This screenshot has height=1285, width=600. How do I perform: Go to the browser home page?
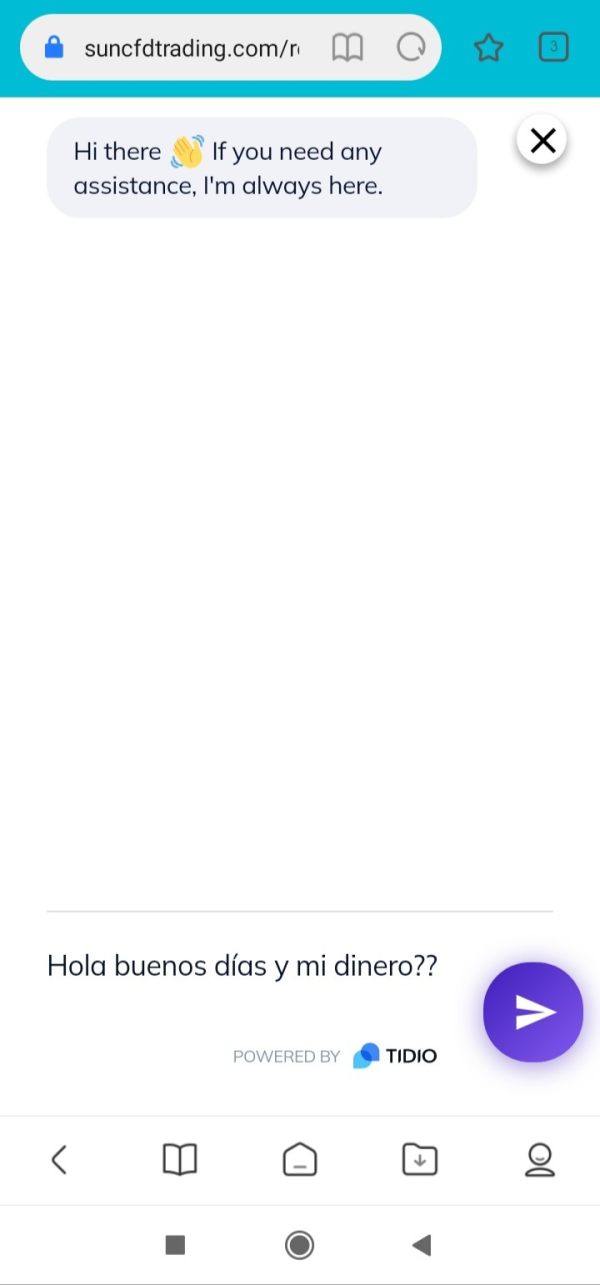coord(300,1160)
